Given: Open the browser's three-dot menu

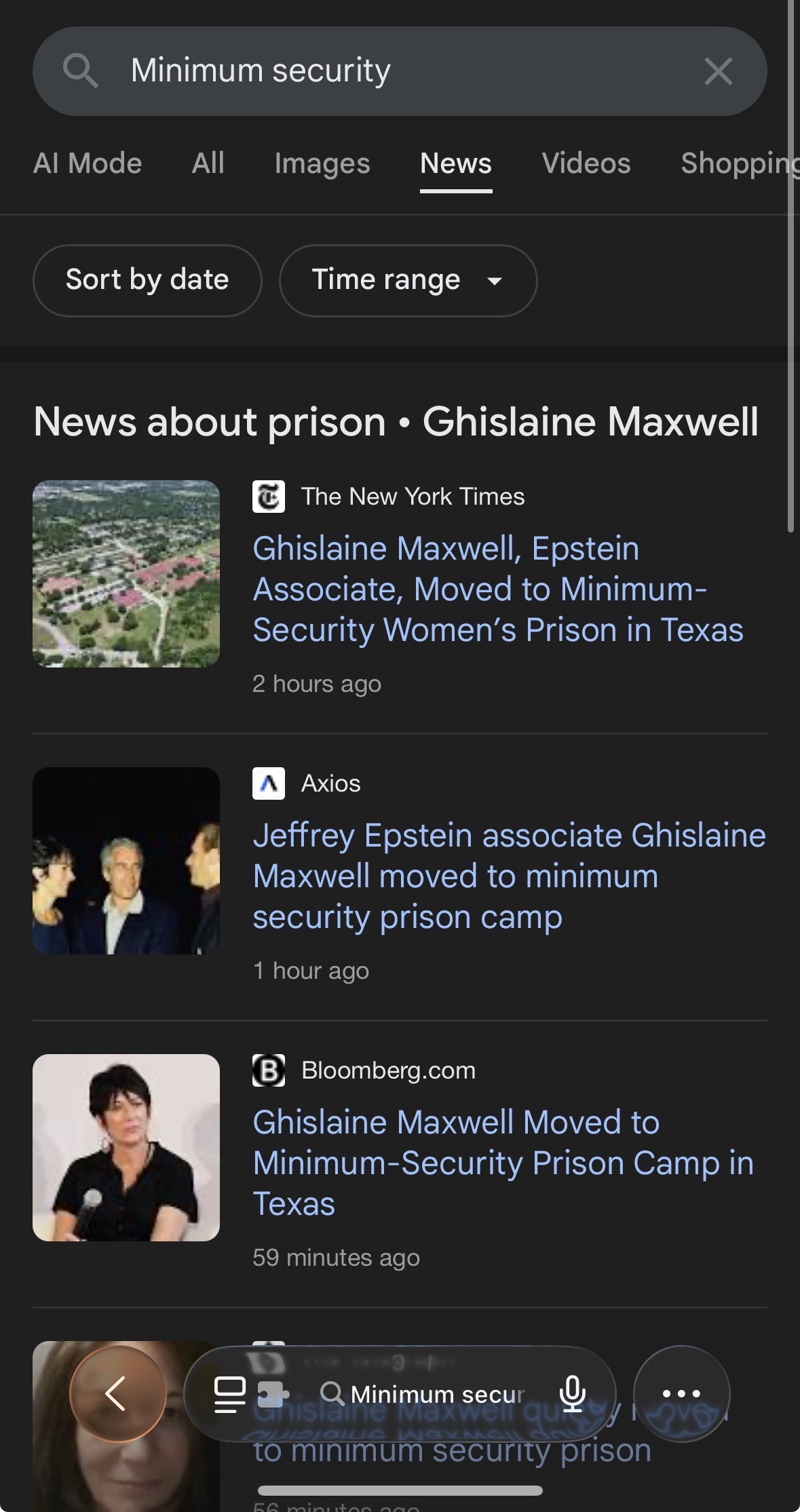Looking at the screenshot, I should pos(681,1394).
